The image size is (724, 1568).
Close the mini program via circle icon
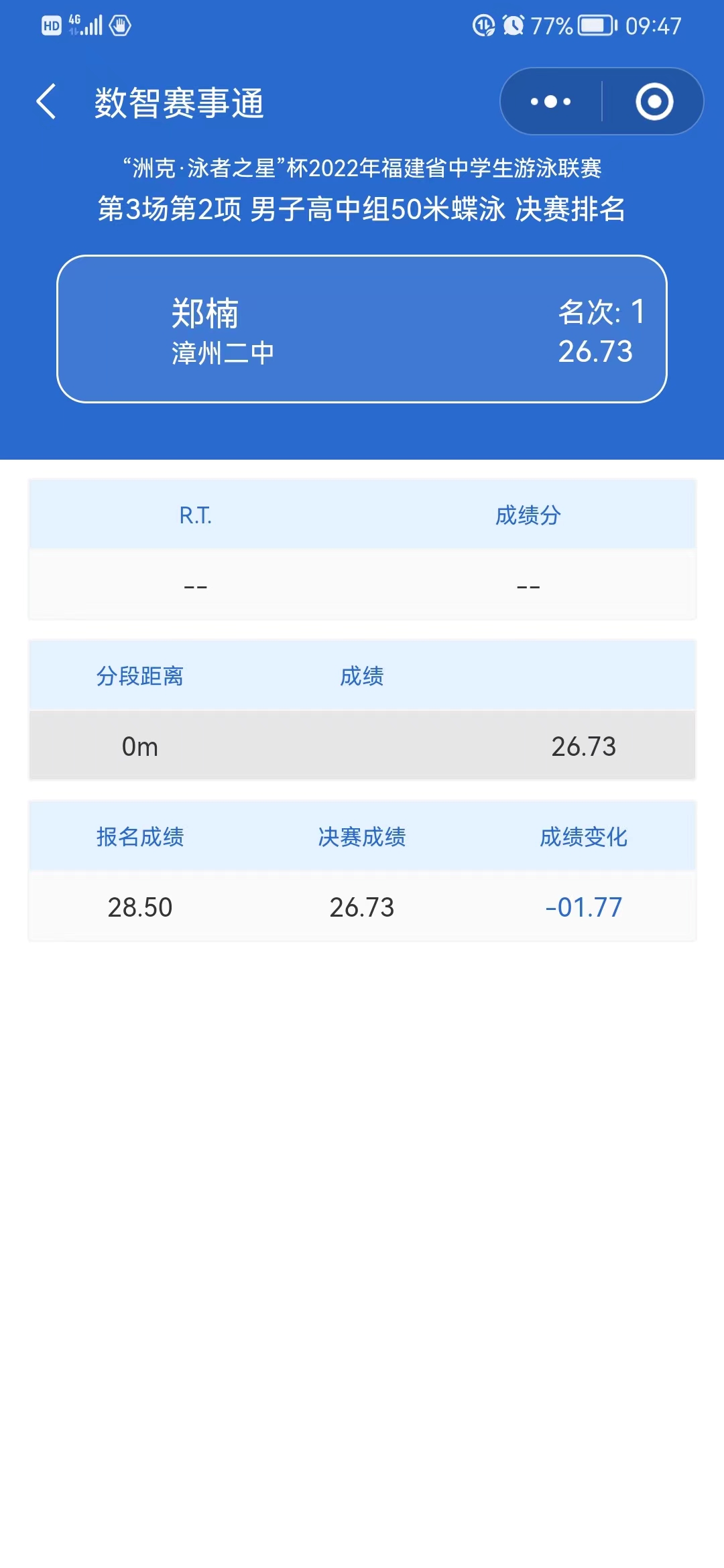654,102
